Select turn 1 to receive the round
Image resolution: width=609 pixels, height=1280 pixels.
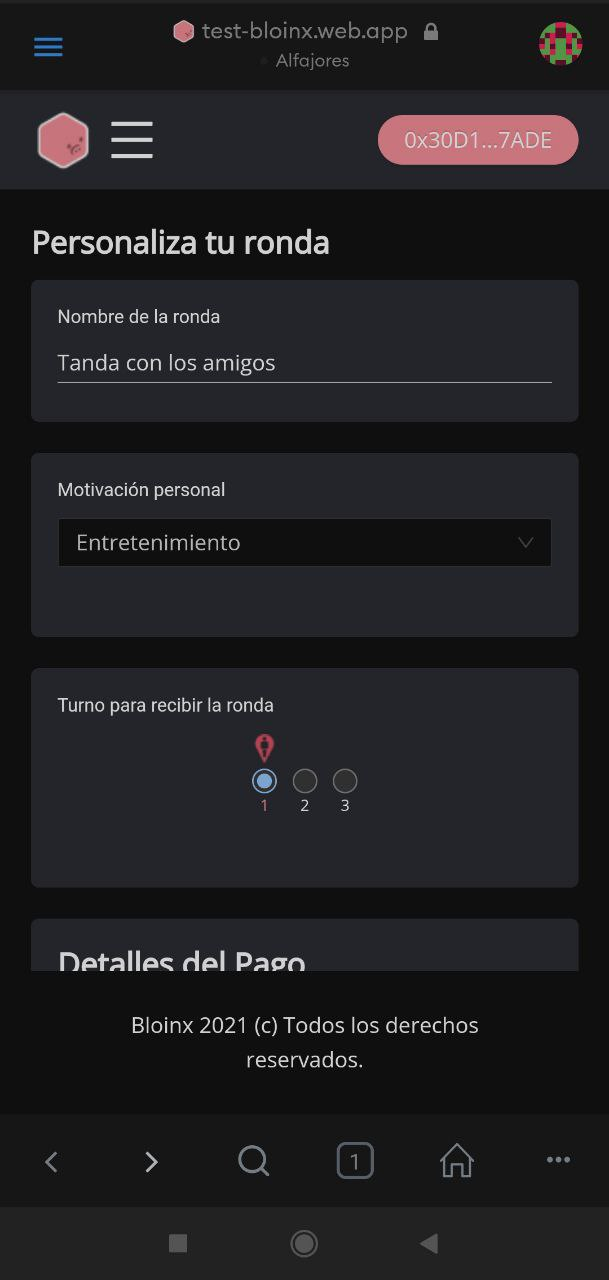(x=264, y=781)
